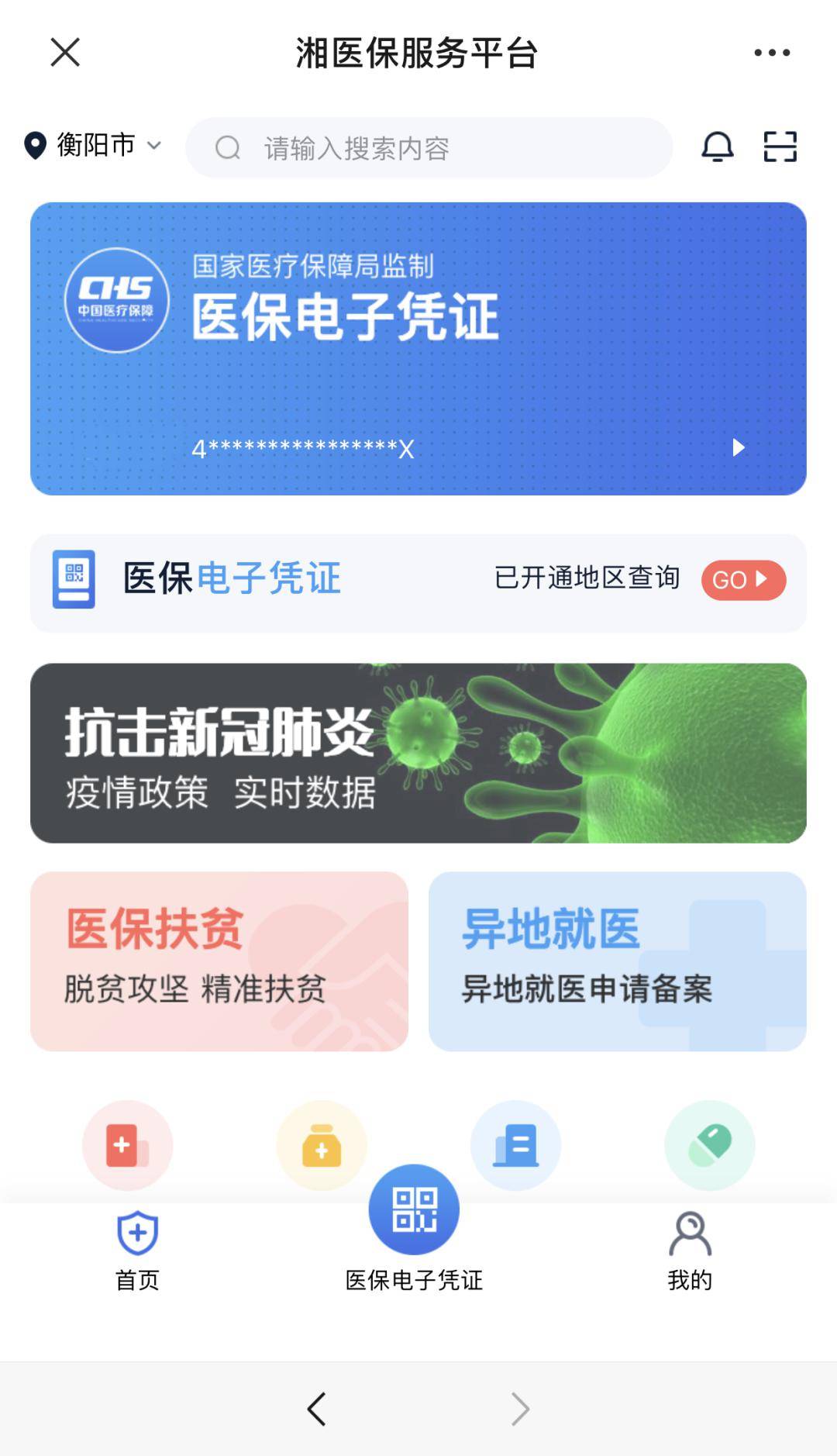Viewport: 837px width, 1456px height.
Task: Open the notification bell
Action: [x=717, y=147]
